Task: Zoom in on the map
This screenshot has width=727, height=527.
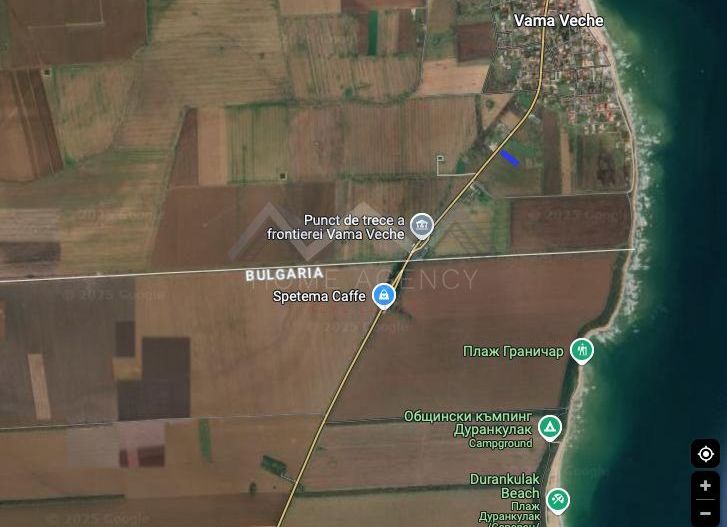Action: (x=705, y=486)
